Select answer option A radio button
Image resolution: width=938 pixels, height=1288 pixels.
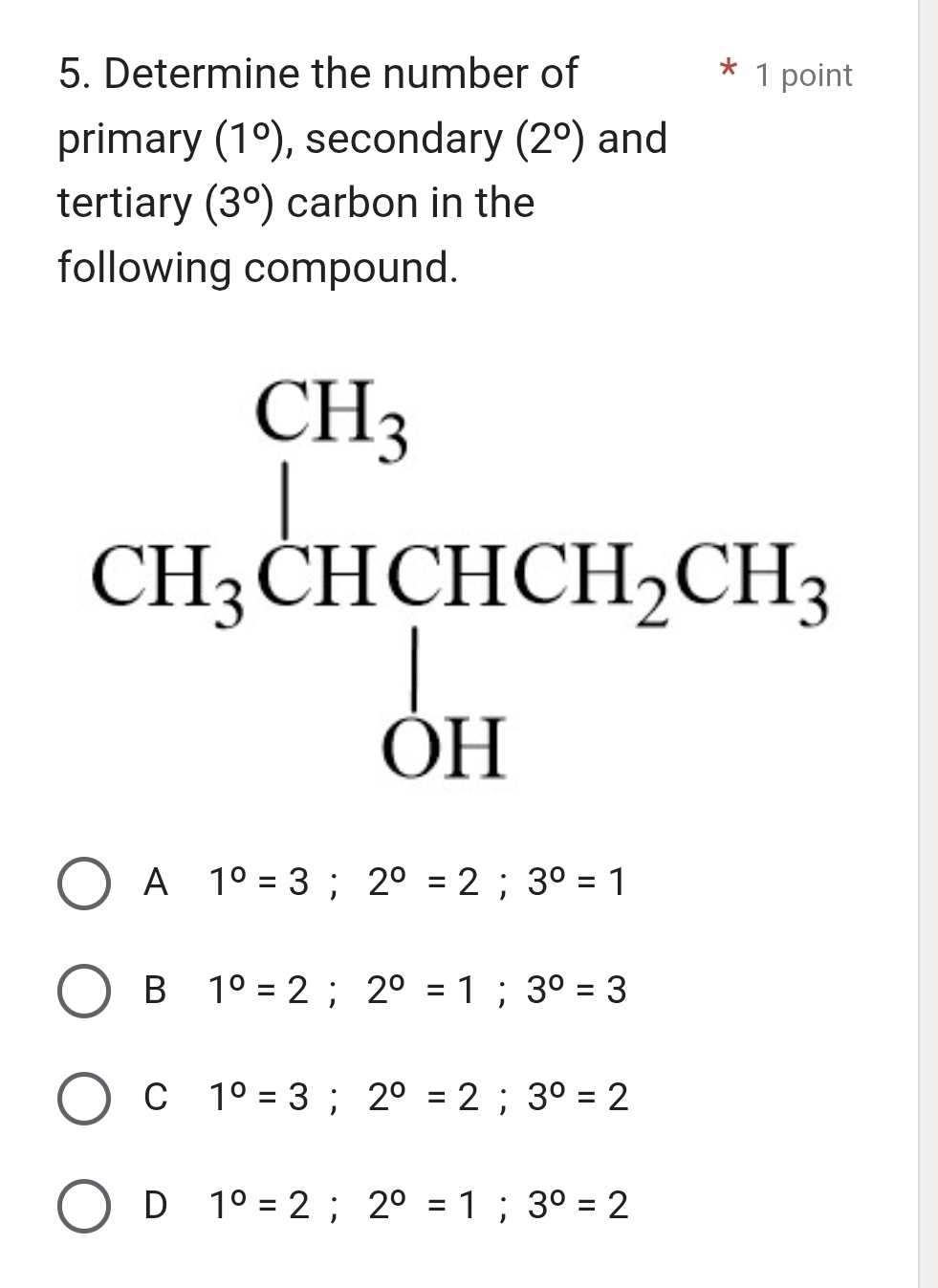coord(84,884)
